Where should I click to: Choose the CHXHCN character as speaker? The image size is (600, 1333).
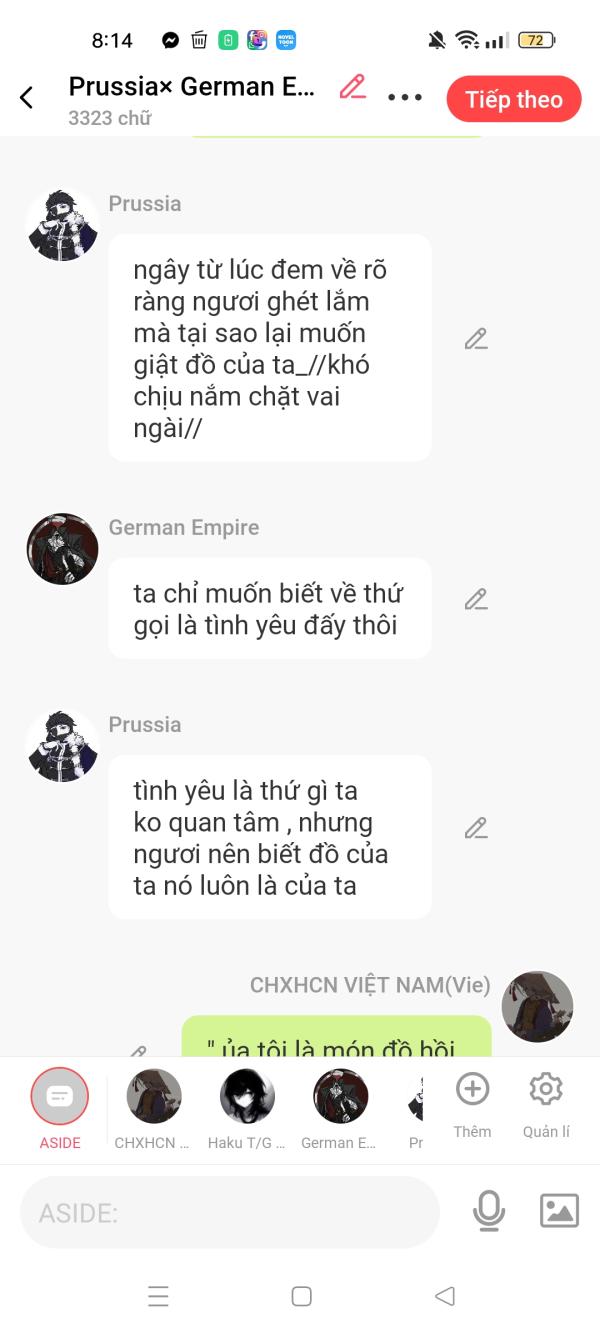153,1098
